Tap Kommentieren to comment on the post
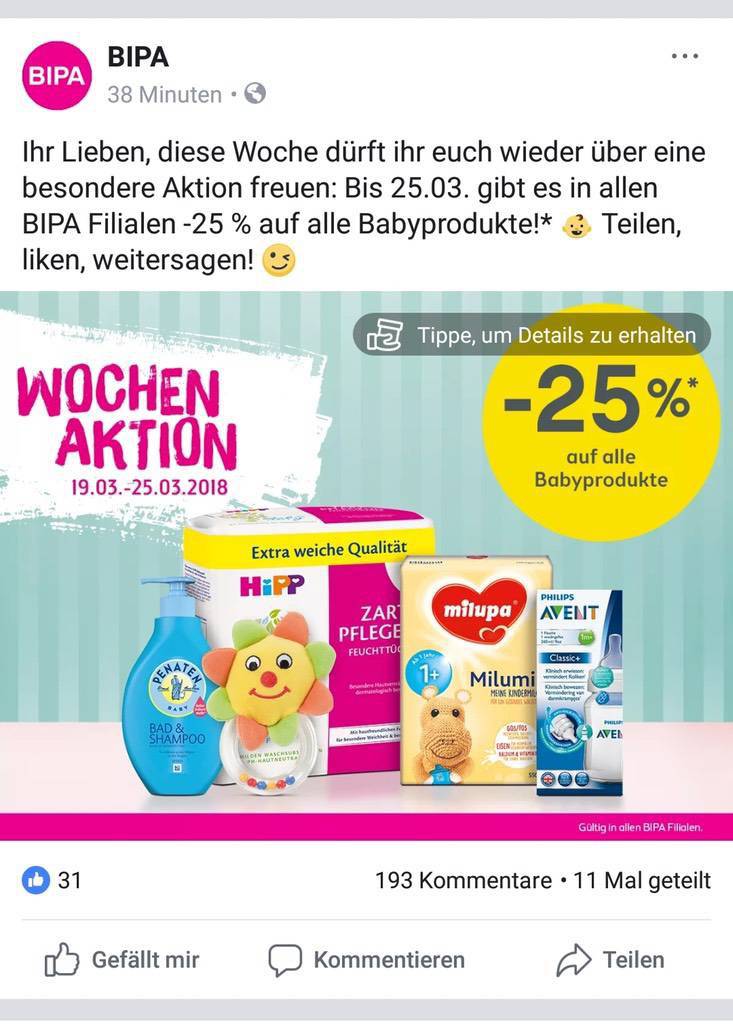Screen dimensions: 733x1024 366,960
